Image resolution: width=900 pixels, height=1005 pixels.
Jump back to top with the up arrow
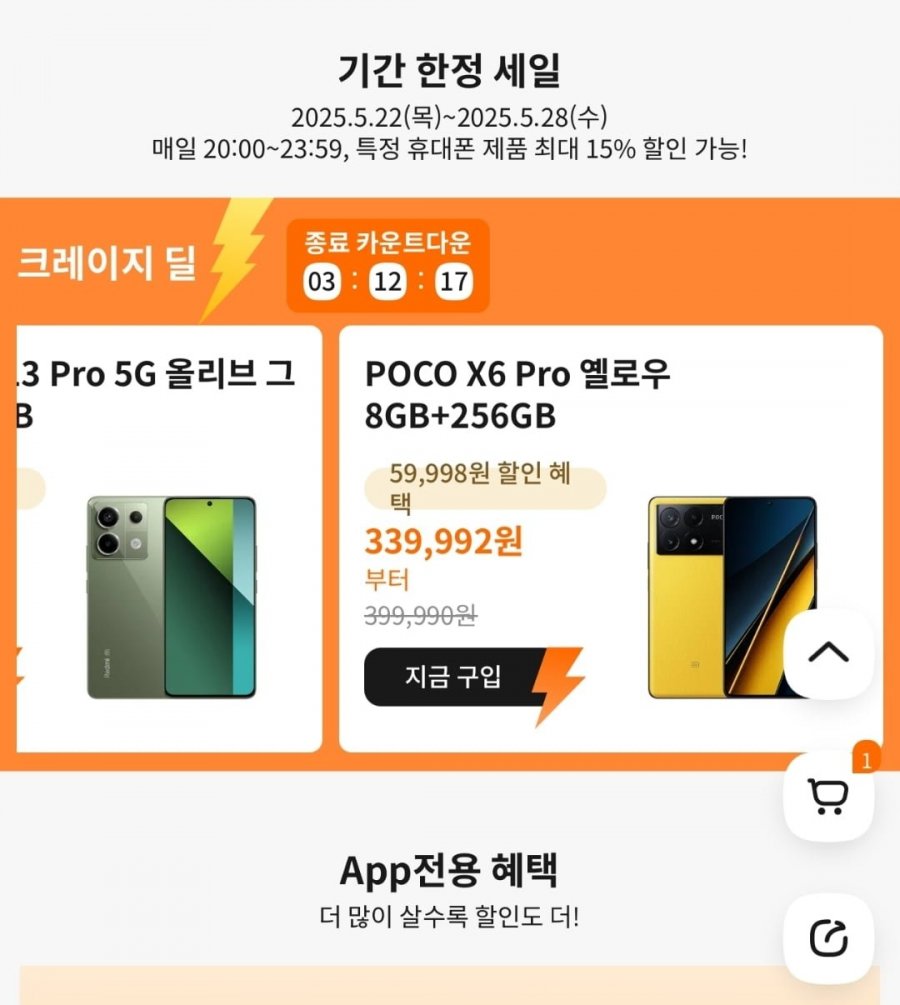828,653
